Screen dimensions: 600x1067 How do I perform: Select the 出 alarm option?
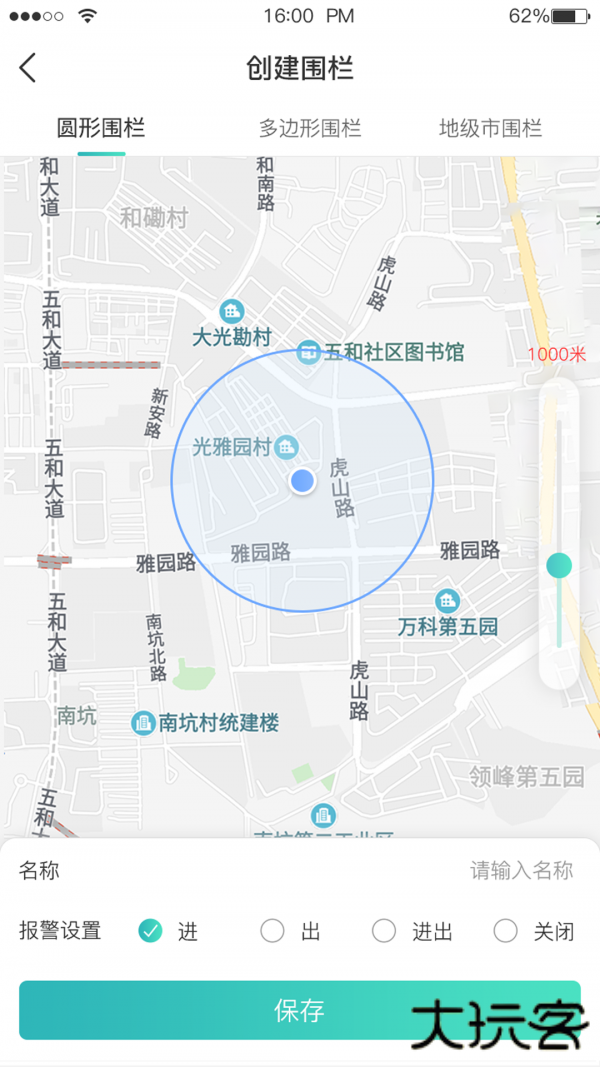tap(272, 931)
